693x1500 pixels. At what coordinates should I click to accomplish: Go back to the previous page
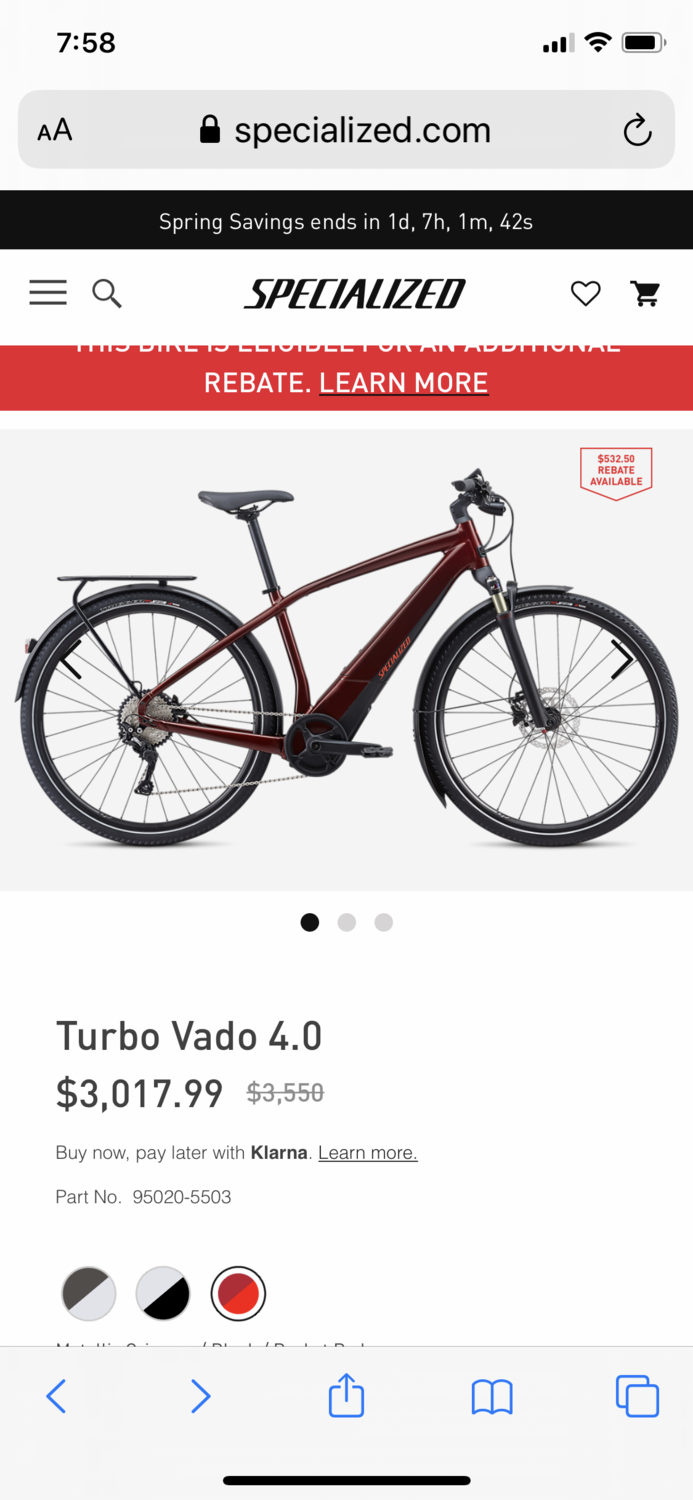coord(56,1396)
